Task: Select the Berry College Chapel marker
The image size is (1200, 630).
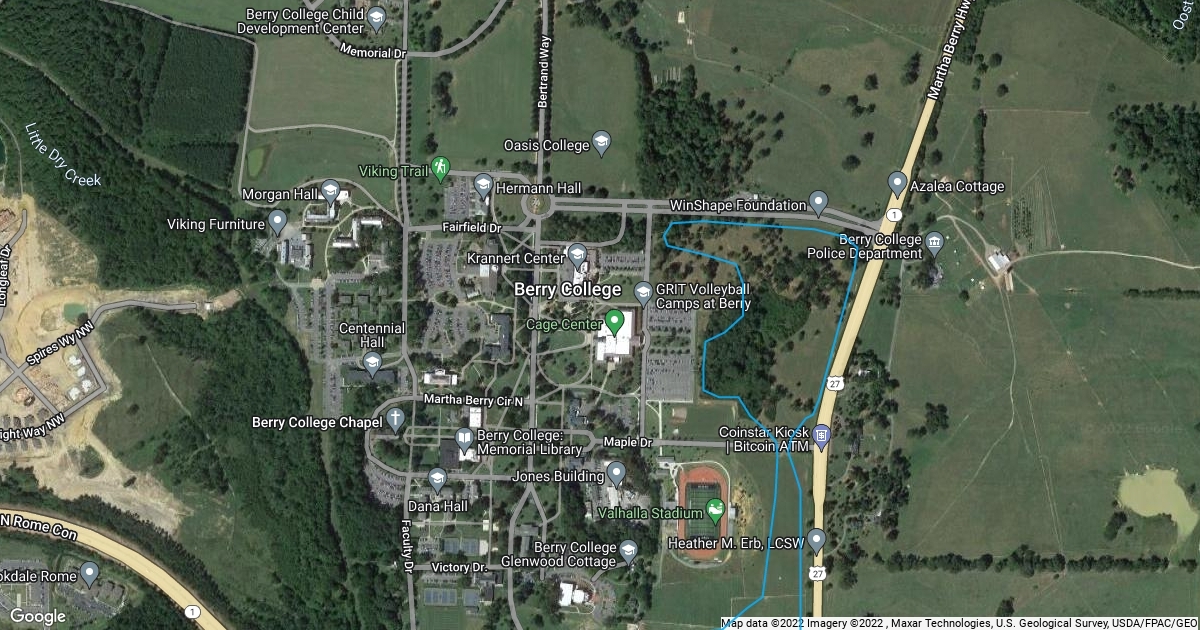Action: pyautogui.click(x=396, y=419)
